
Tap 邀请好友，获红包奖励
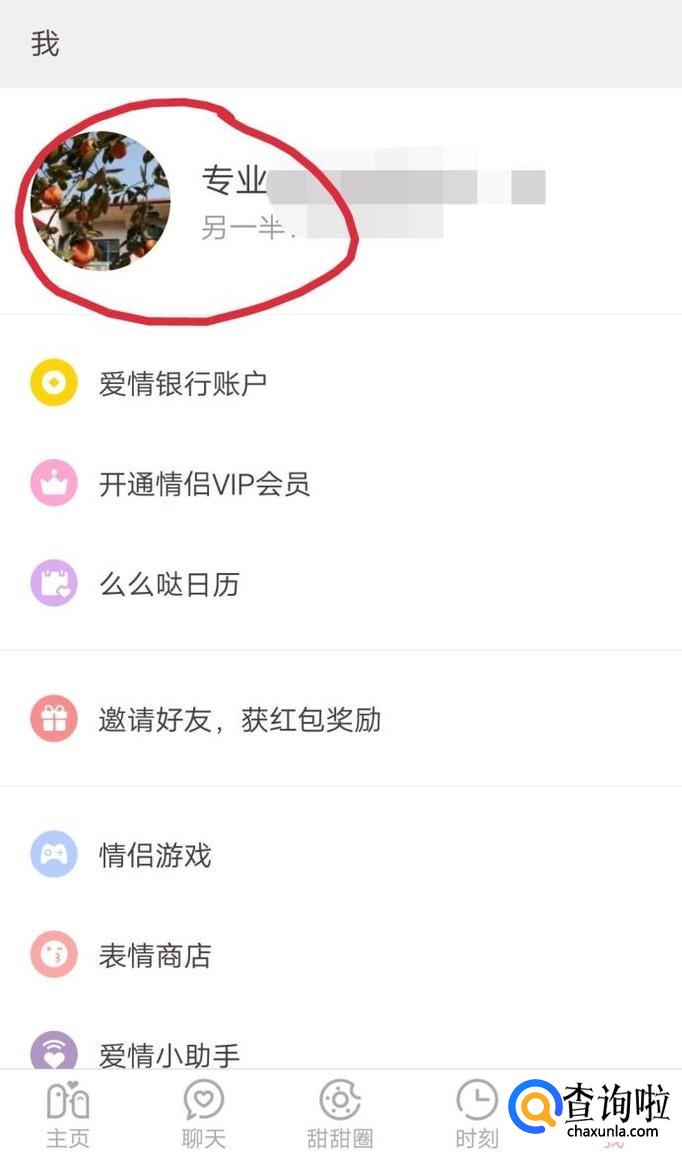(x=341, y=719)
